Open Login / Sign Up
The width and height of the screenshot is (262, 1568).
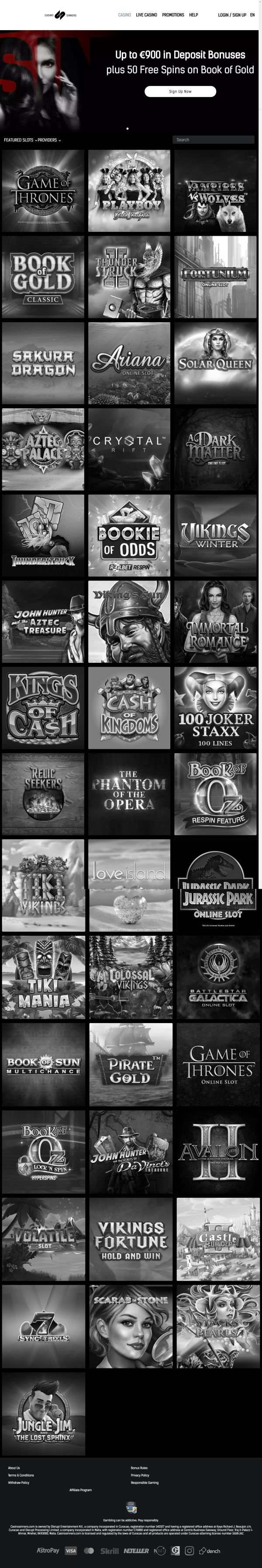(x=231, y=14)
